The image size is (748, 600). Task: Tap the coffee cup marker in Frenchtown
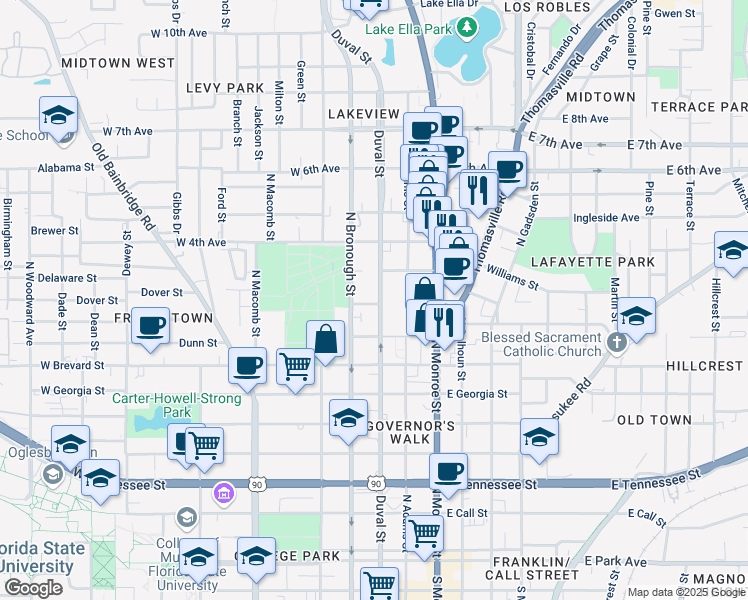pyautogui.click(x=152, y=325)
